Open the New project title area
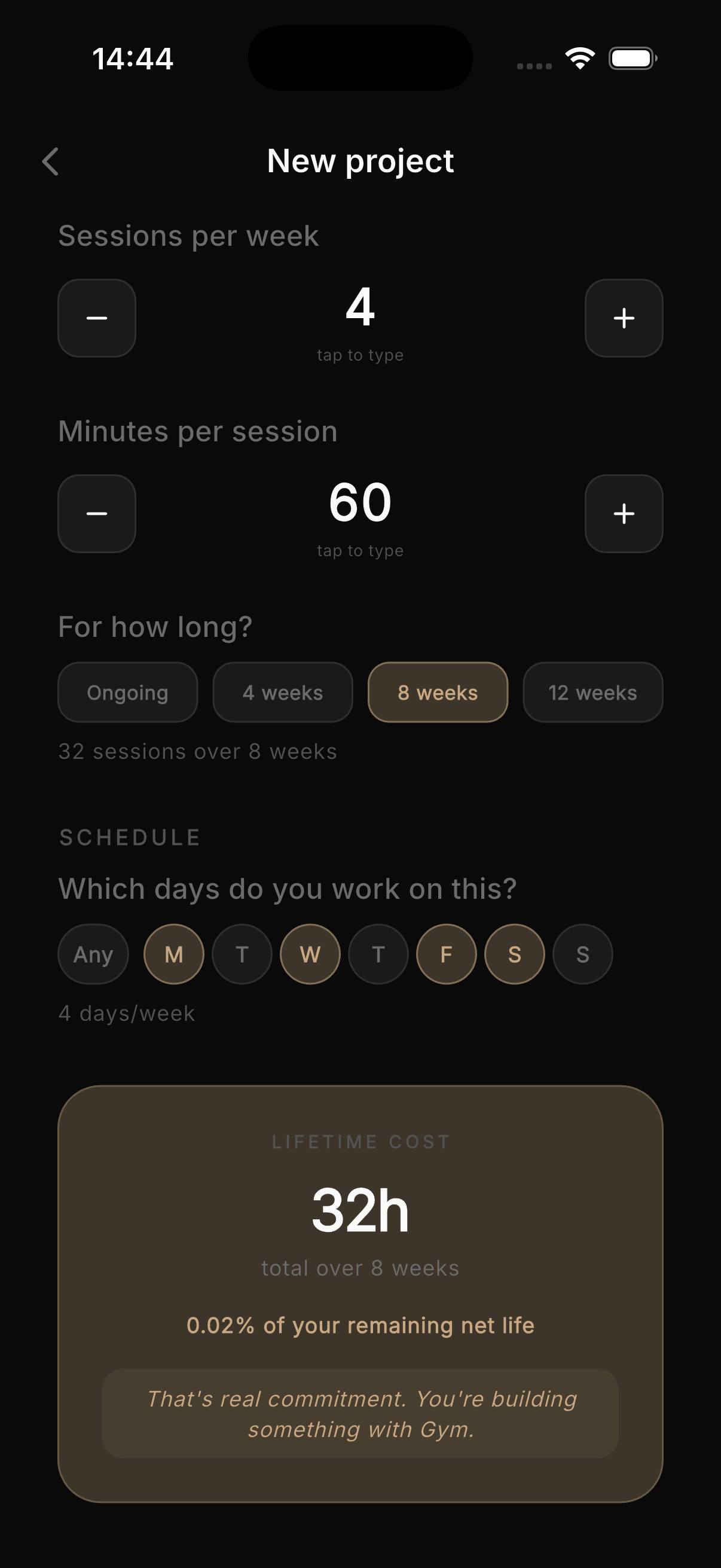Screen dimensions: 721x1568 [360, 161]
